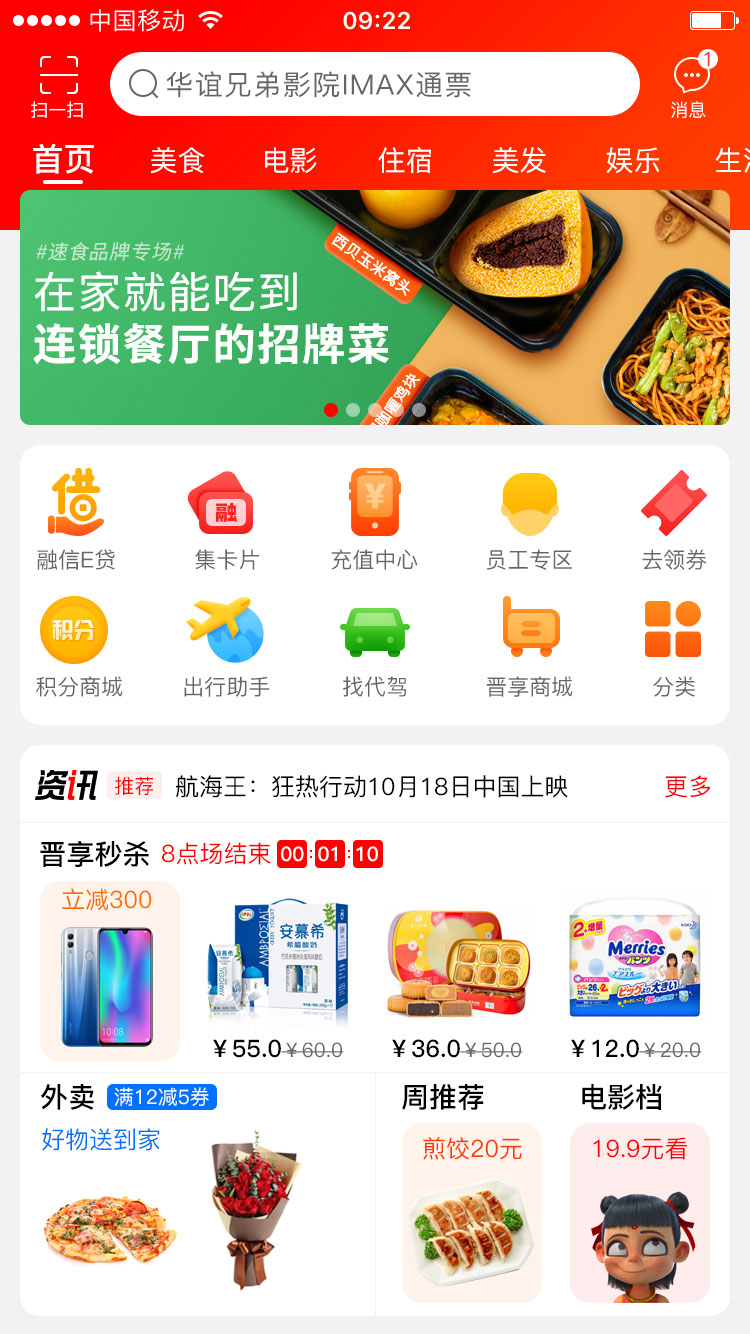Tap the search box for 华谊兄弟影院IMAX通票

(374, 85)
